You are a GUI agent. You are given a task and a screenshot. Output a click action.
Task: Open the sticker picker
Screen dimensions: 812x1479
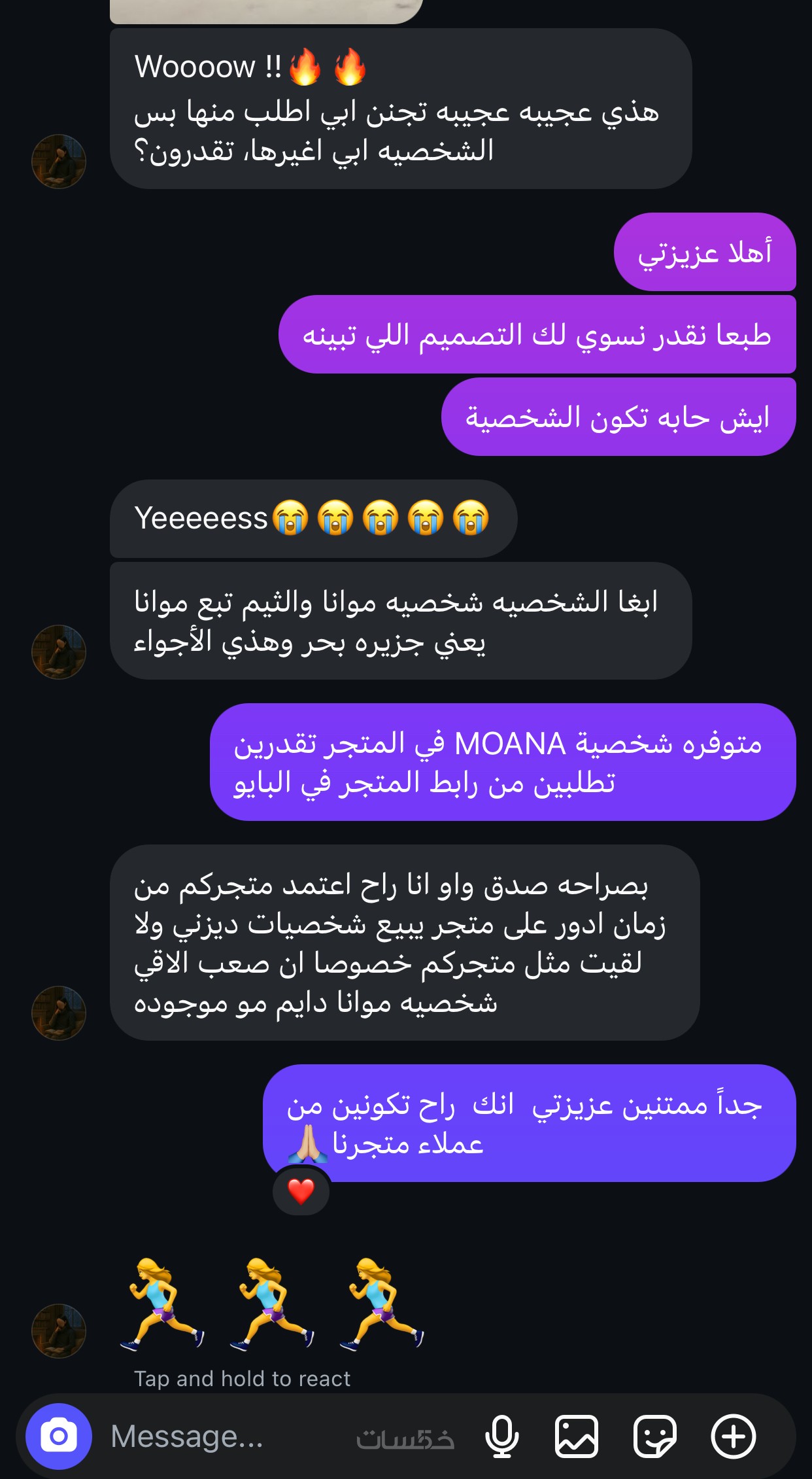pos(655,1436)
